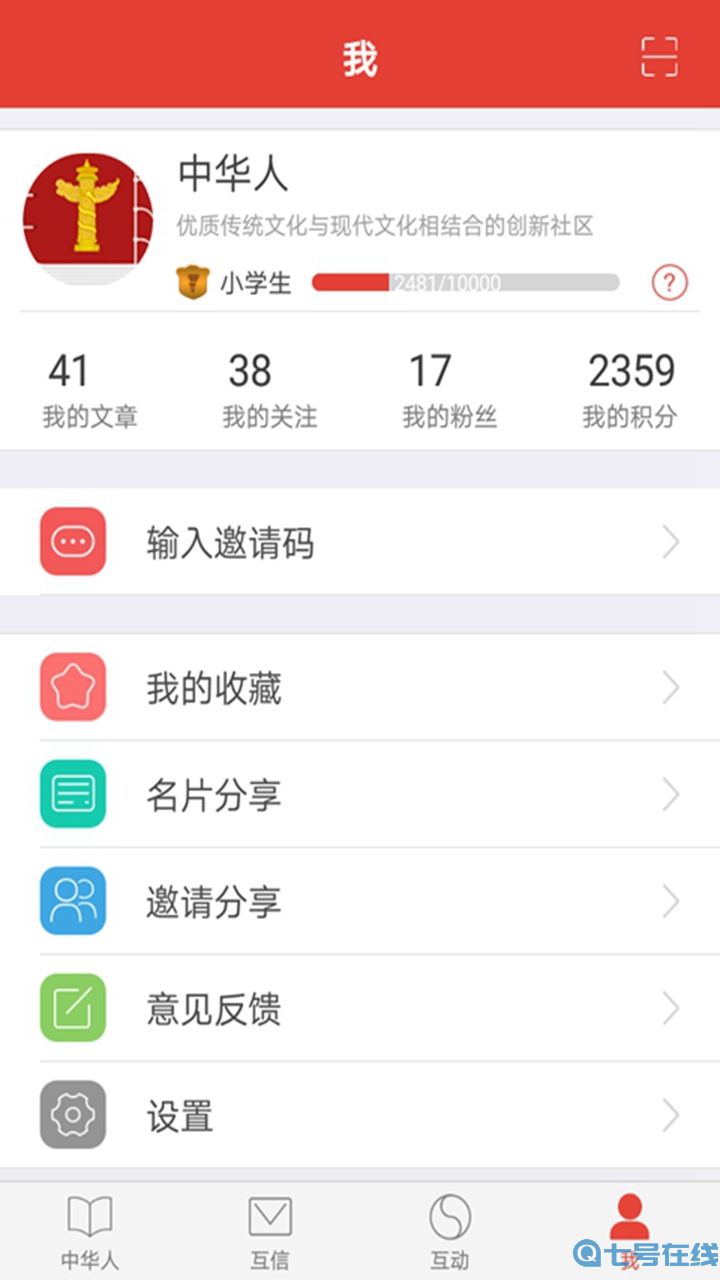720x1280 pixels.
Task: Open 设置 settings
Action: [x=360, y=1116]
